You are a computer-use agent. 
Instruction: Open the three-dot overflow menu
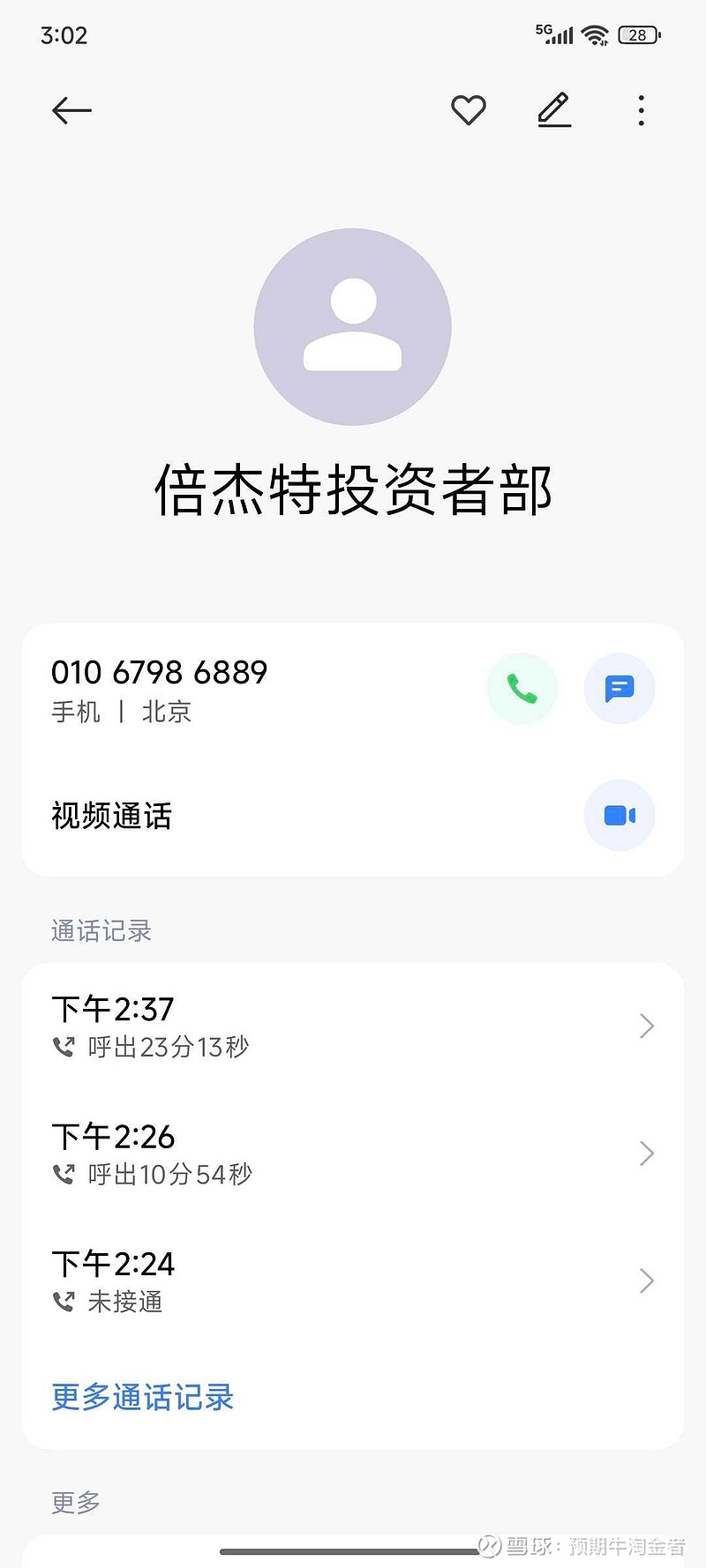pos(642,110)
